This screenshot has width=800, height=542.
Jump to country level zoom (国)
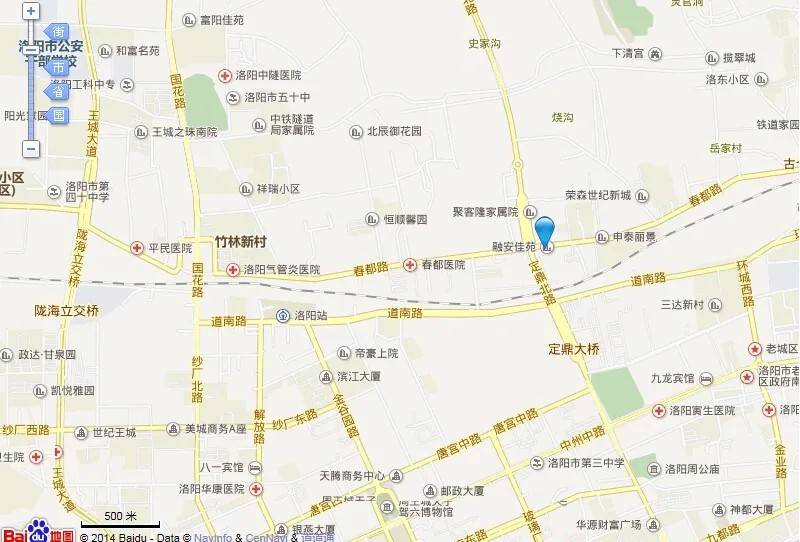[59, 116]
